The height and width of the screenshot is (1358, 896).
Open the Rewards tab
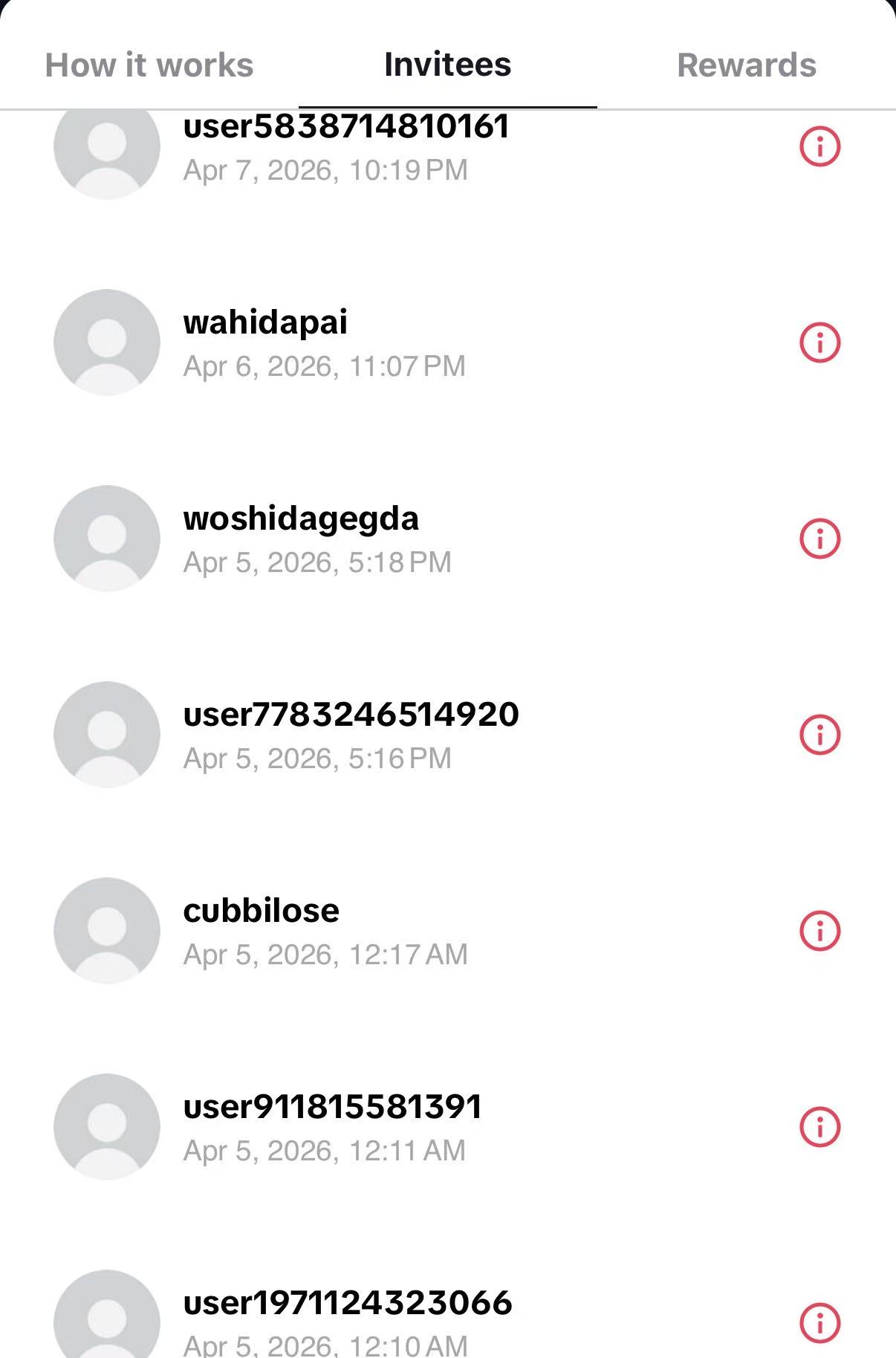coord(746,65)
